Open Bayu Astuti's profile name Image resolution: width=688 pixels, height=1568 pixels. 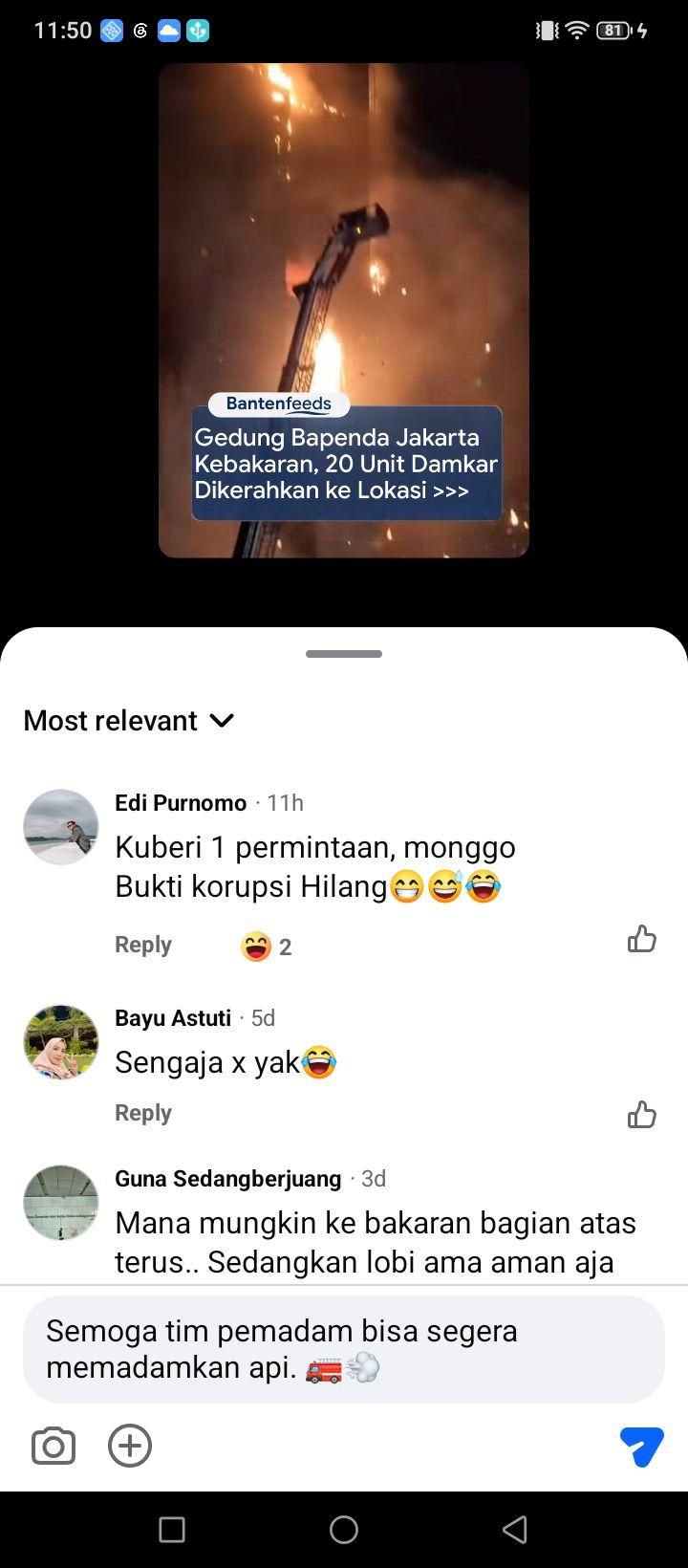173,1018
